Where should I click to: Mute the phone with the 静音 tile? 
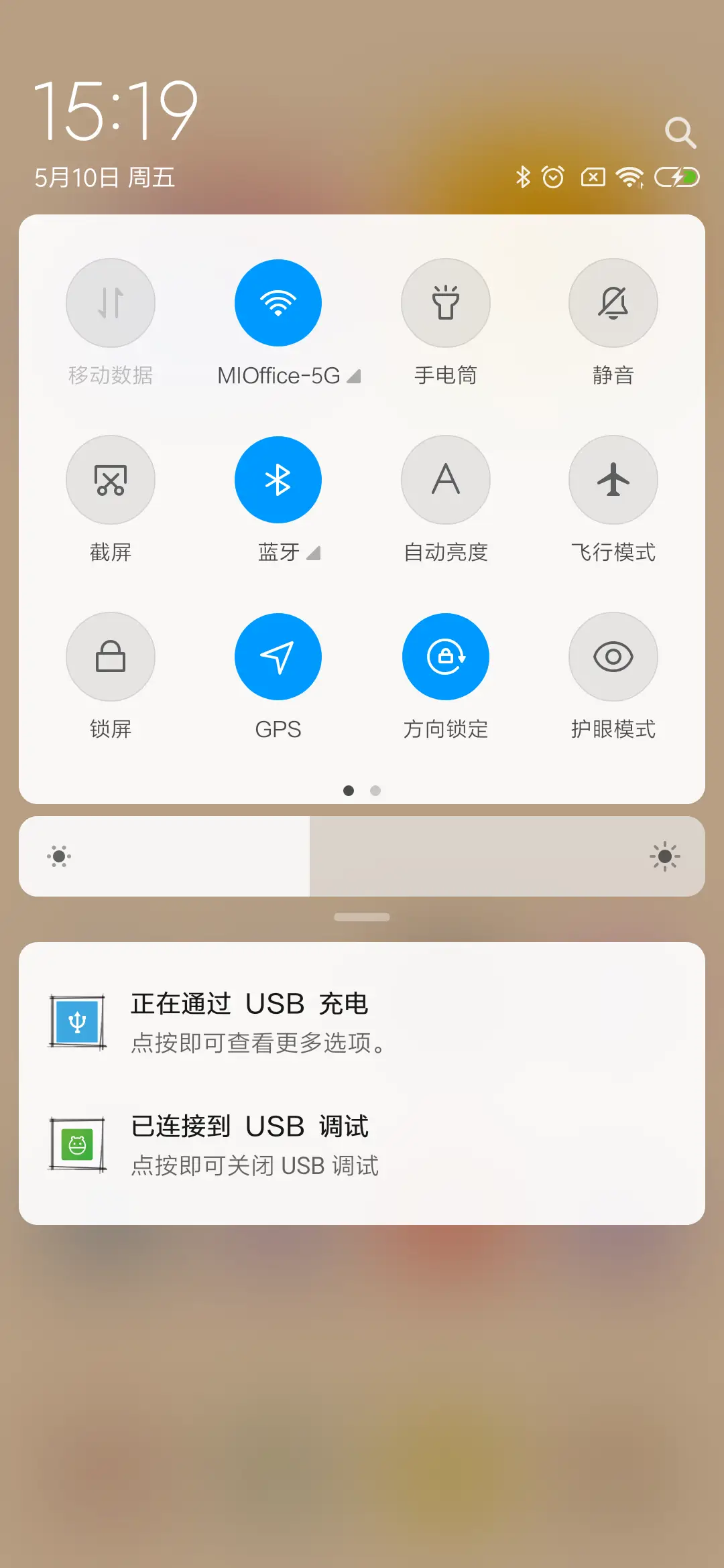pyautogui.click(x=613, y=303)
